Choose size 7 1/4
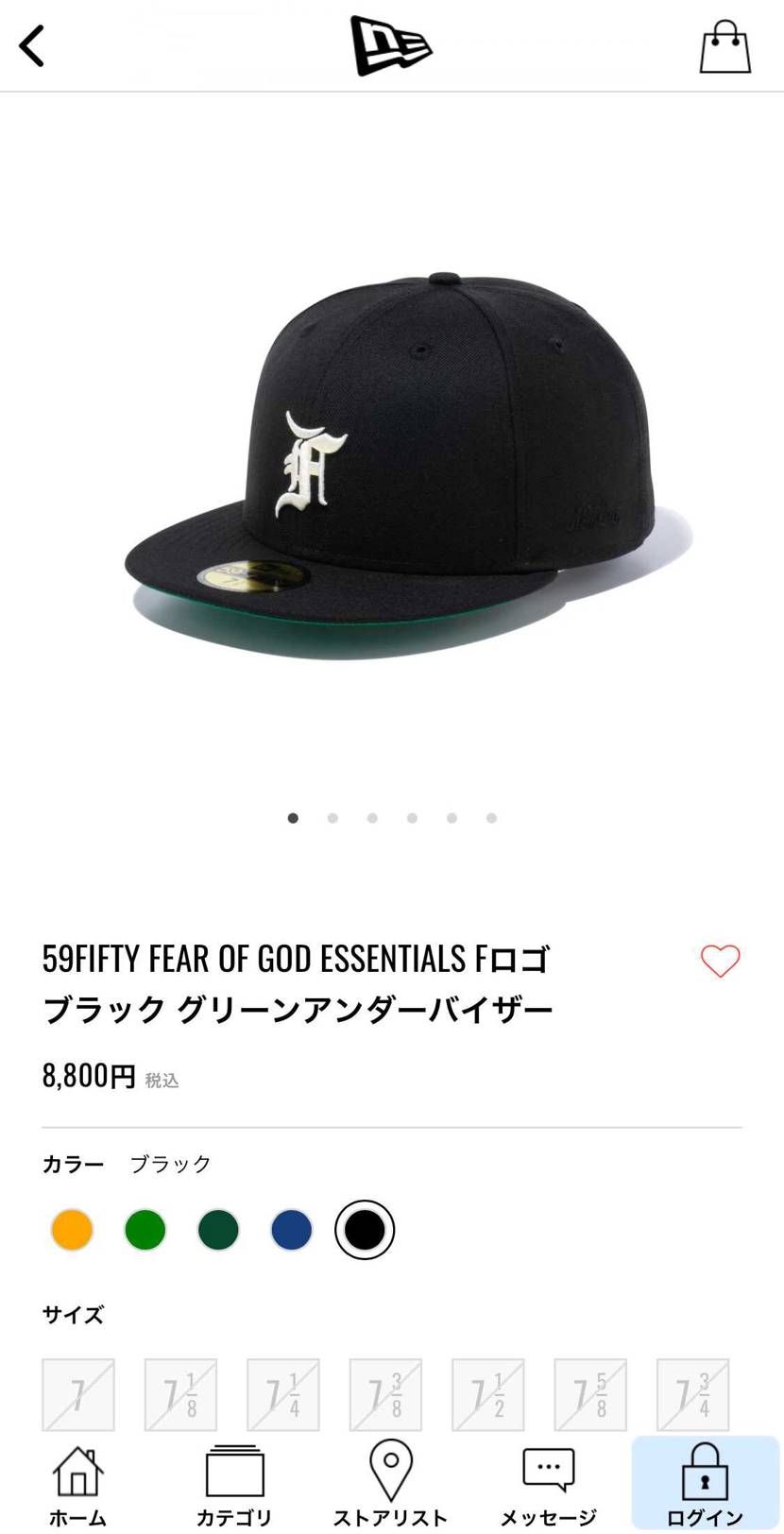Viewport: 784px width, 1534px height. pyautogui.click(x=283, y=1394)
